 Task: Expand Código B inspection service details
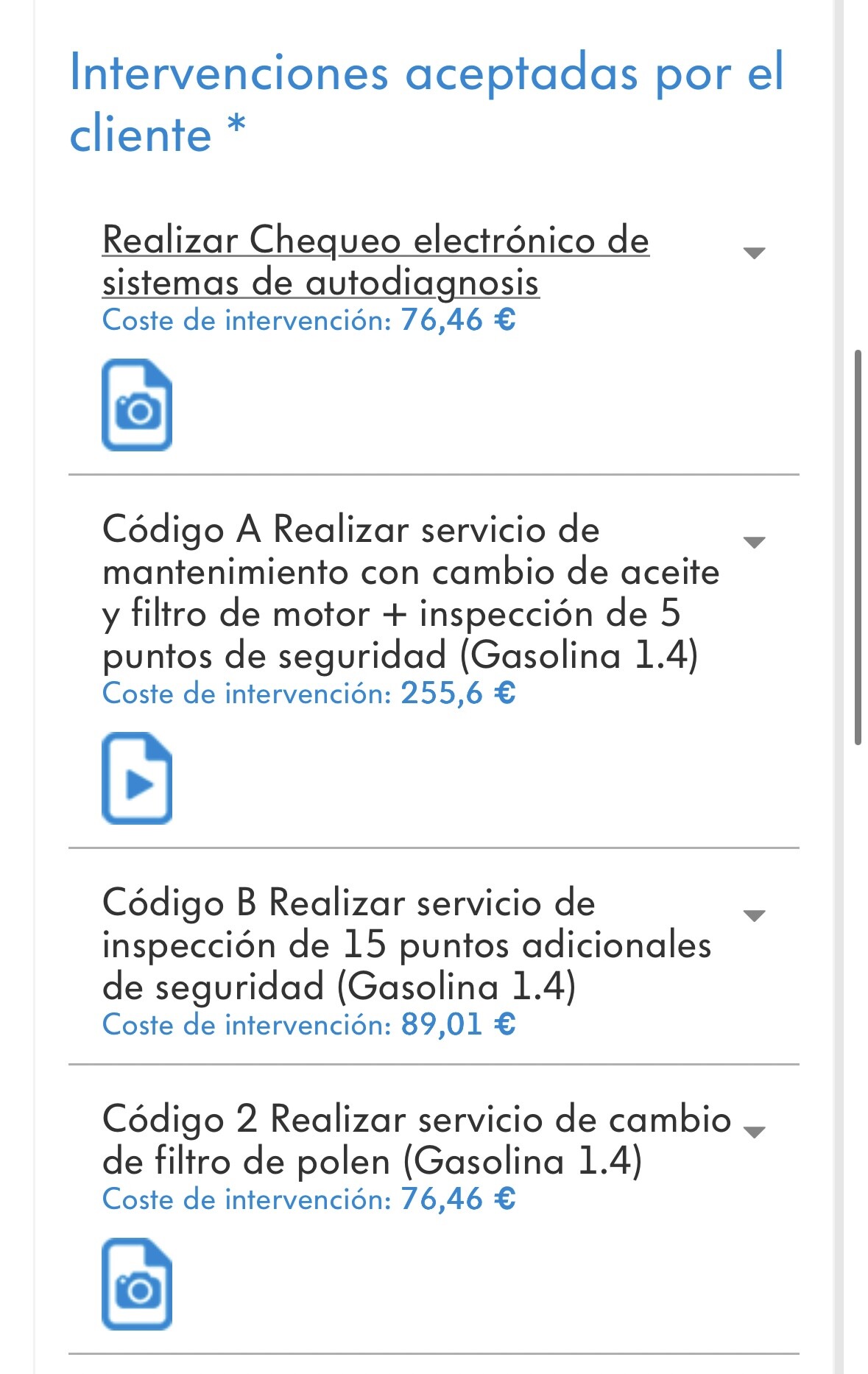pos(754,916)
